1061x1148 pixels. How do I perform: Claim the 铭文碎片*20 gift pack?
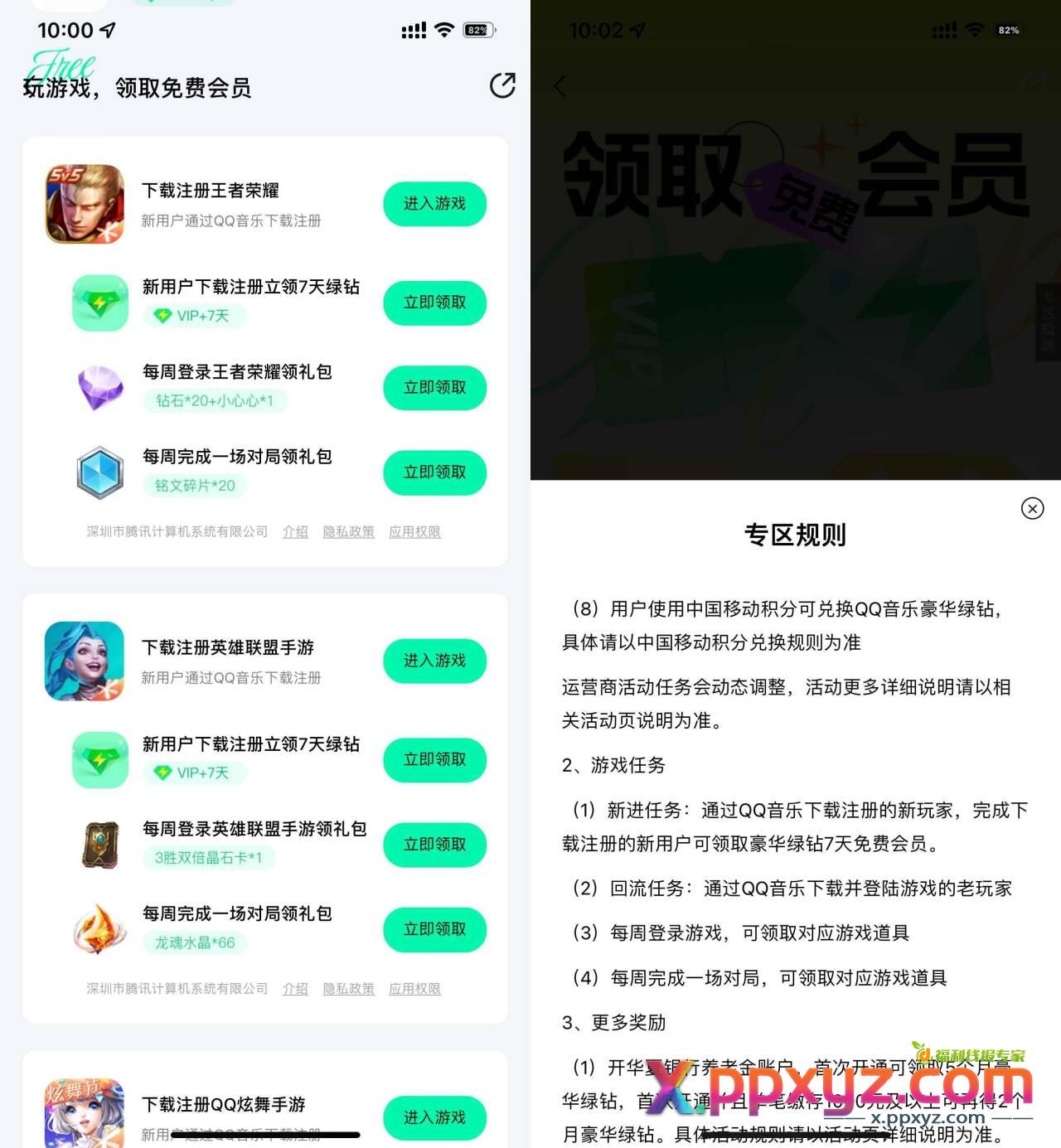point(434,472)
